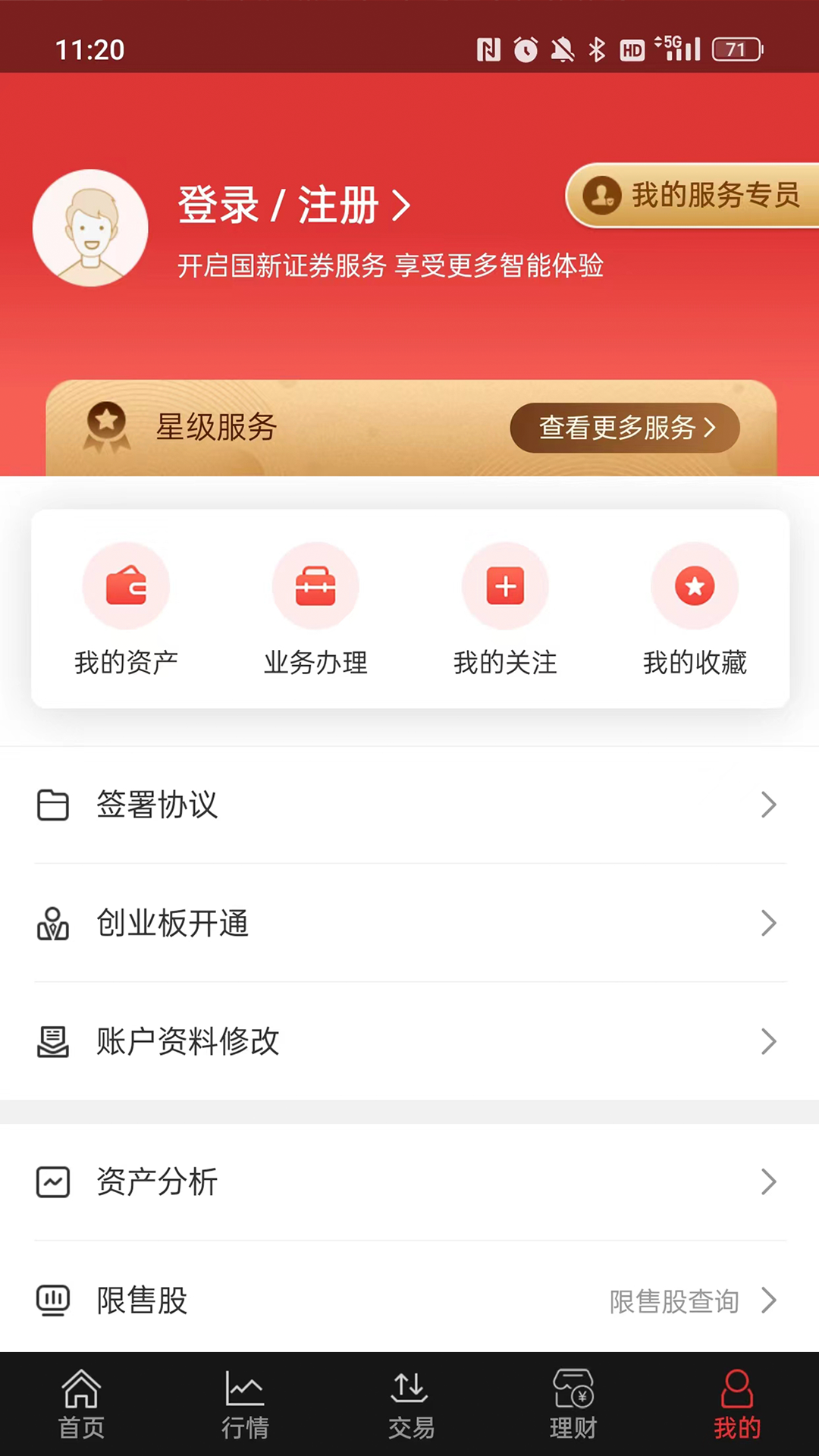Open the profile avatar
Image resolution: width=819 pixels, height=1456 pixels.
[x=90, y=227]
